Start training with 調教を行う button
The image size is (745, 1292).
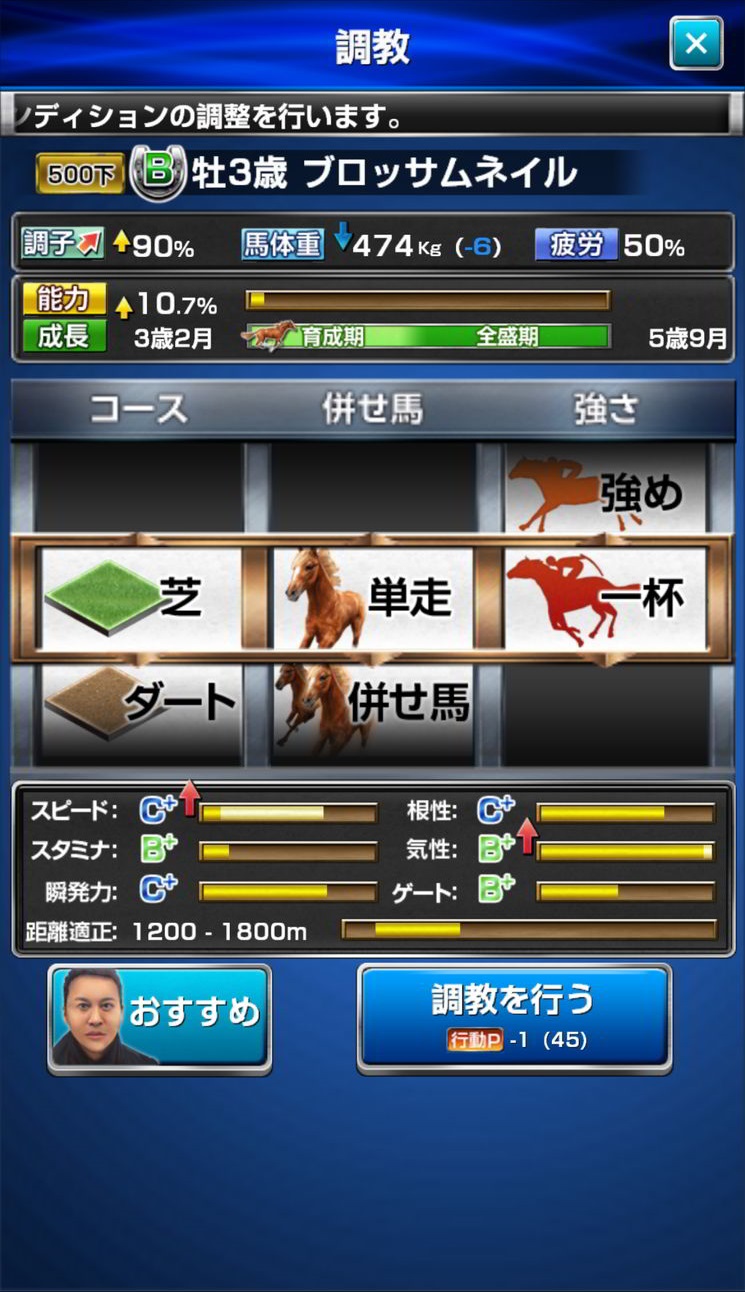click(514, 1017)
